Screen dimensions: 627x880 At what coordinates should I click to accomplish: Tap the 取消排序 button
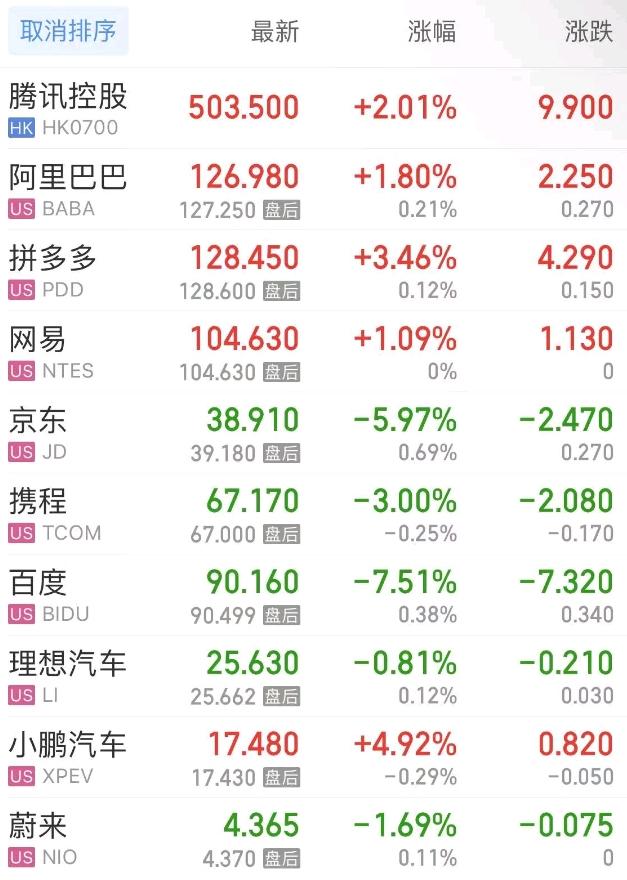(x=68, y=31)
